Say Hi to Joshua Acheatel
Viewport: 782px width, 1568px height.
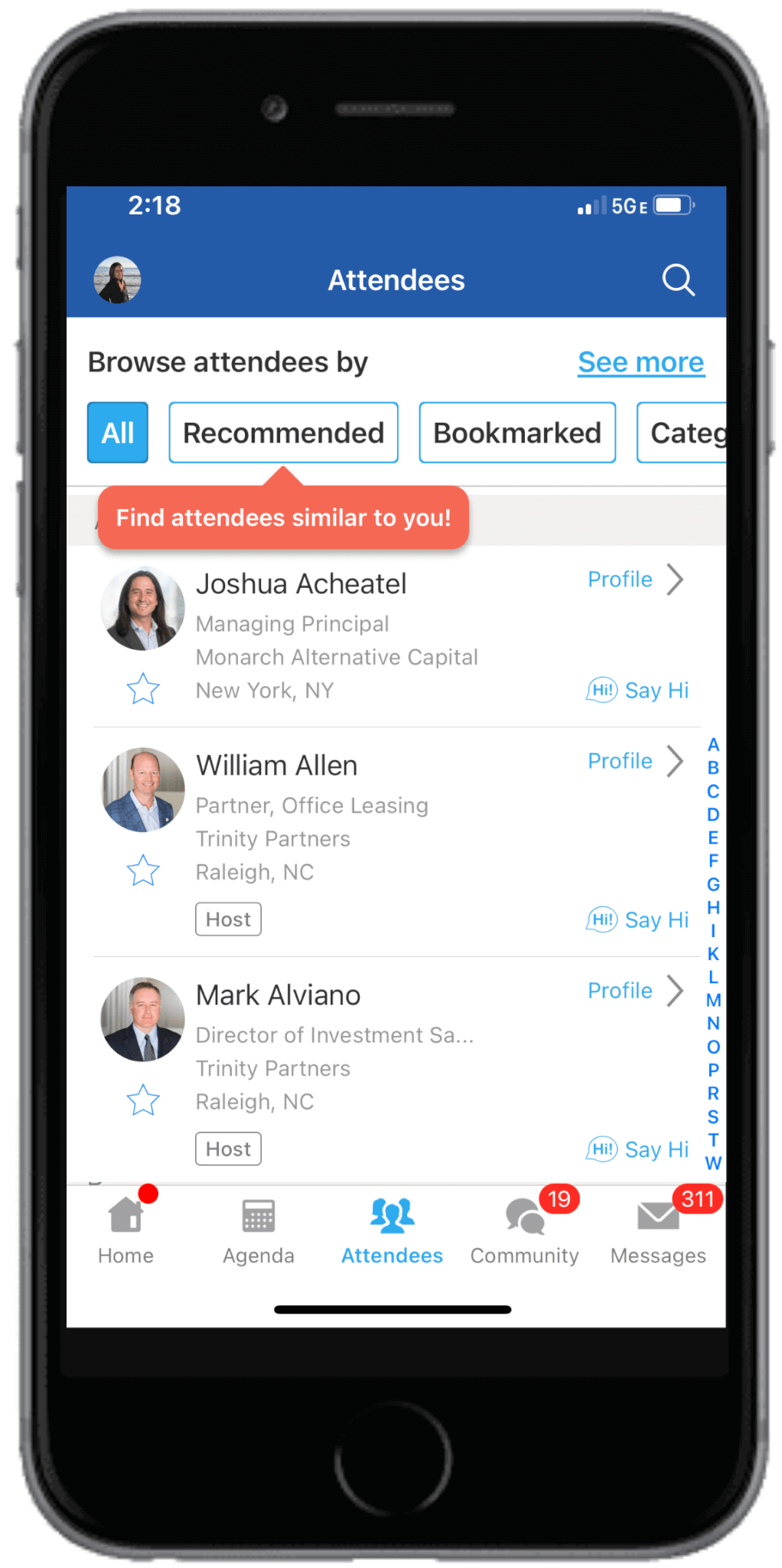coord(638,691)
